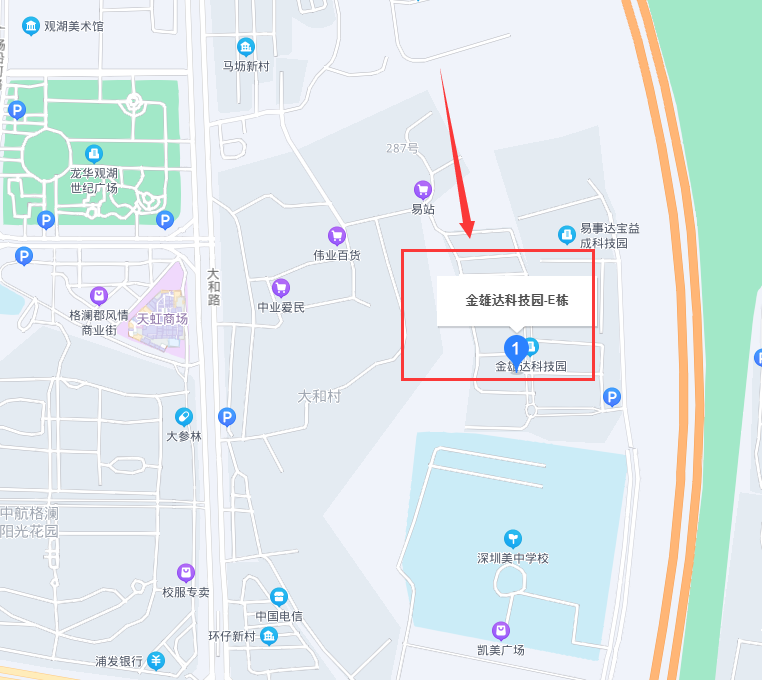This screenshot has width=762, height=680.
Task: Select the 中业爱民 shop marker
Action: pyautogui.click(x=280, y=288)
